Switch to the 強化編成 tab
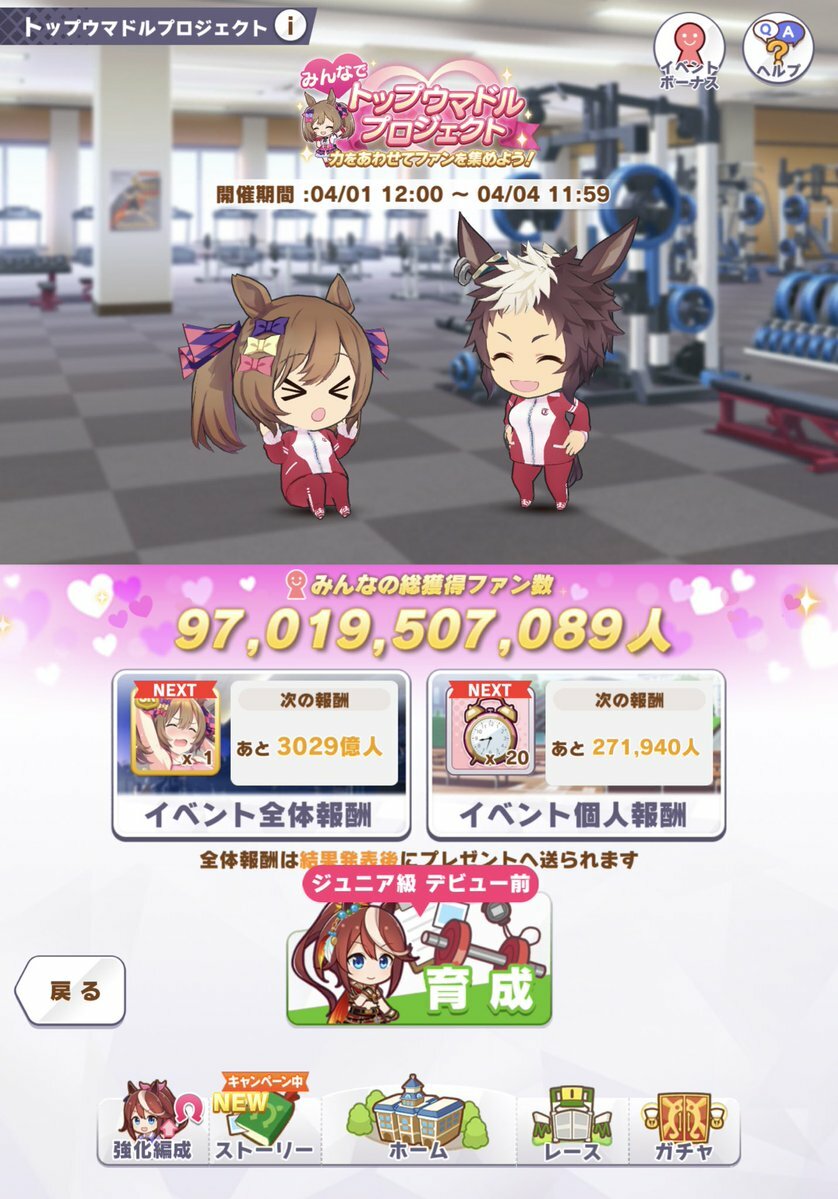 click(153, 1120)
